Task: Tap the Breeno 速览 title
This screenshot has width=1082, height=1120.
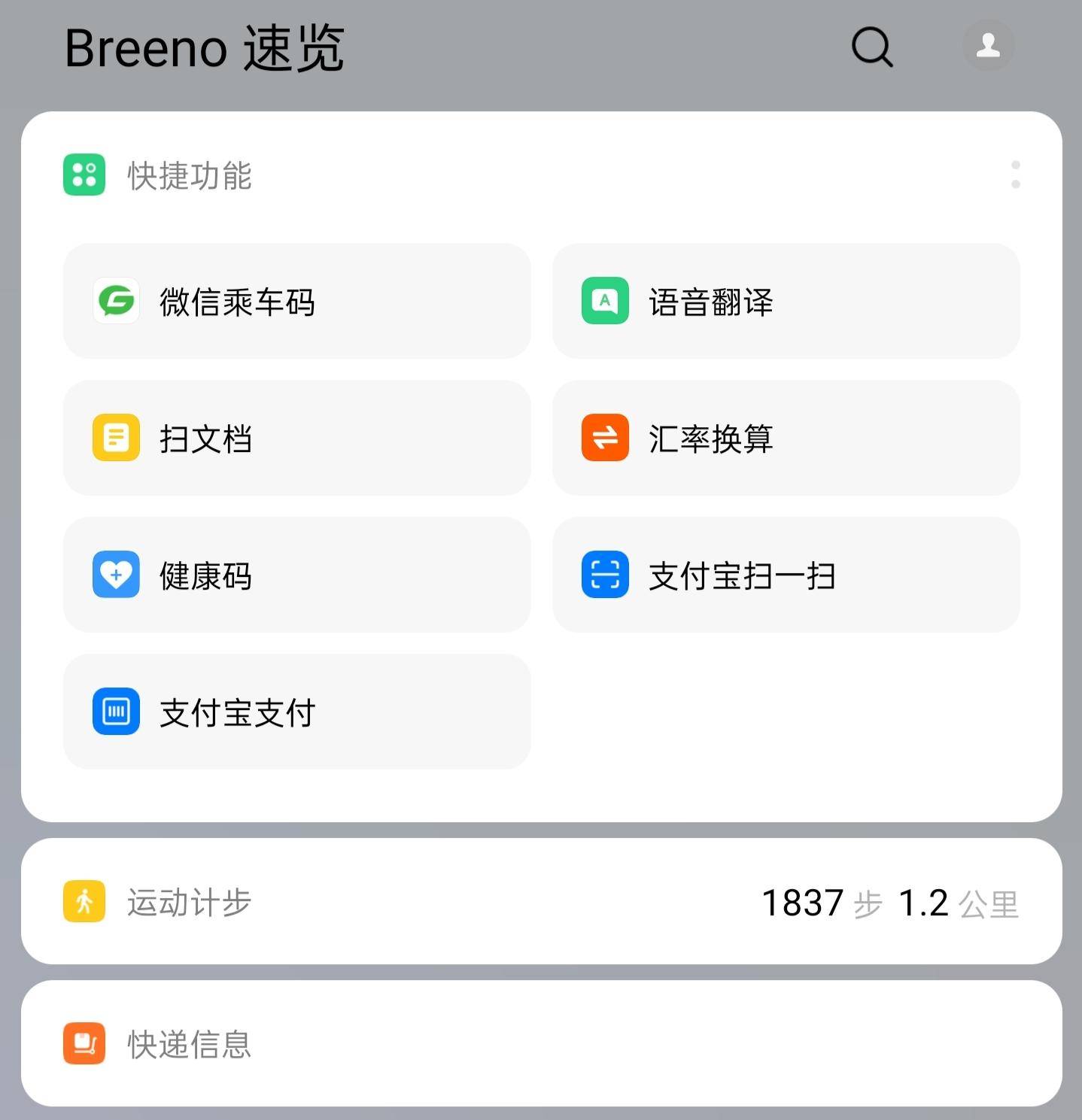Action: click(205, 47)
